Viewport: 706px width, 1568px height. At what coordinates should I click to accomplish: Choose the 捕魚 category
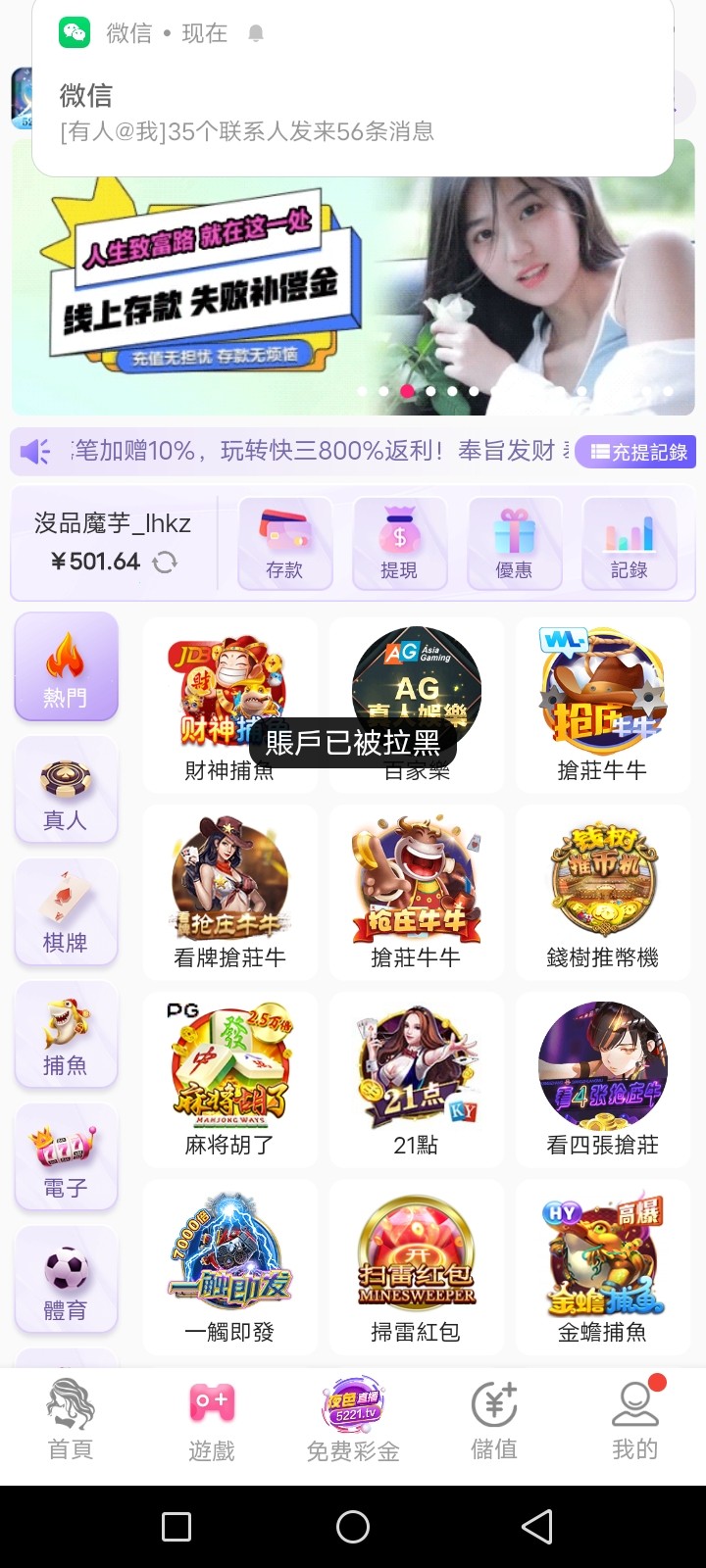(66, 1036)
